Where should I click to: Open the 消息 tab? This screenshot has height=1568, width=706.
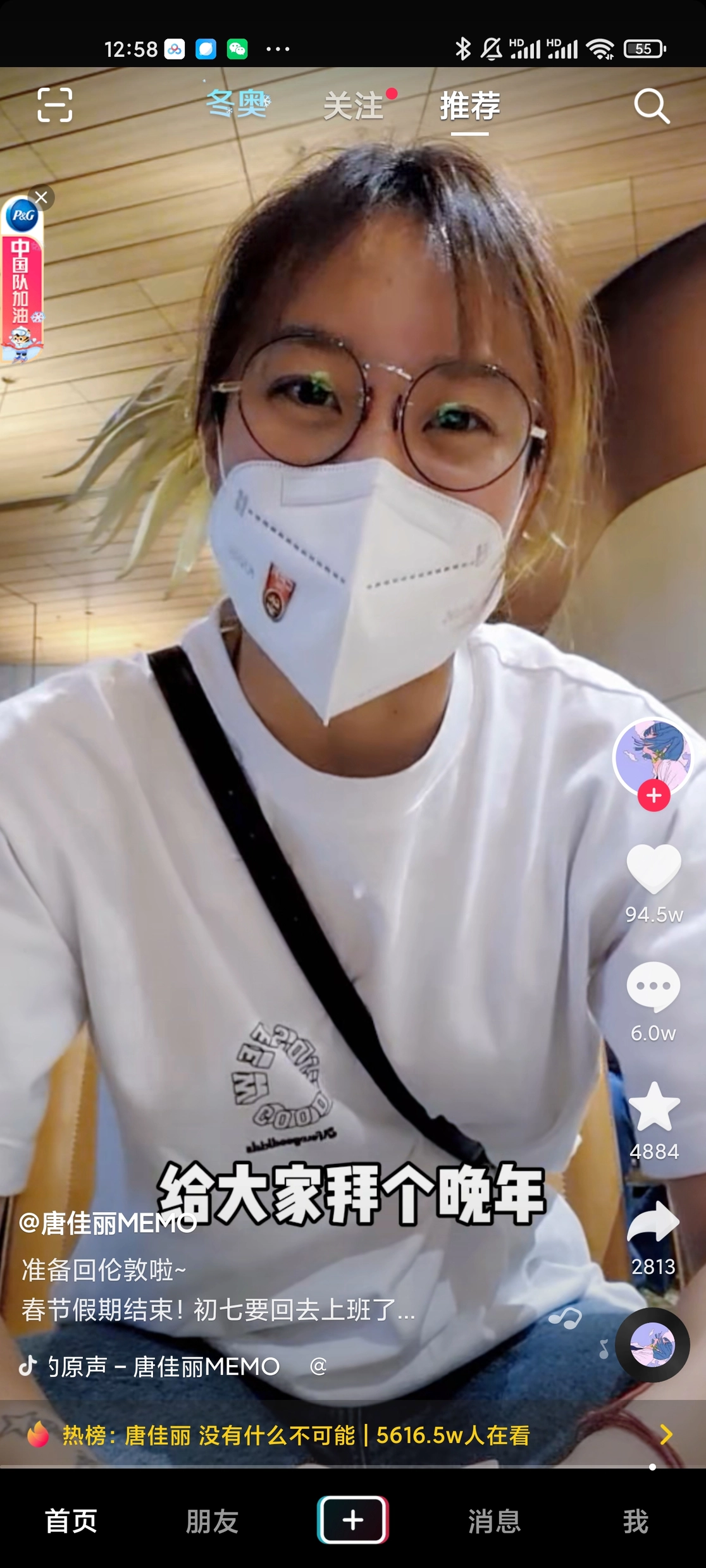[494, 1521]
